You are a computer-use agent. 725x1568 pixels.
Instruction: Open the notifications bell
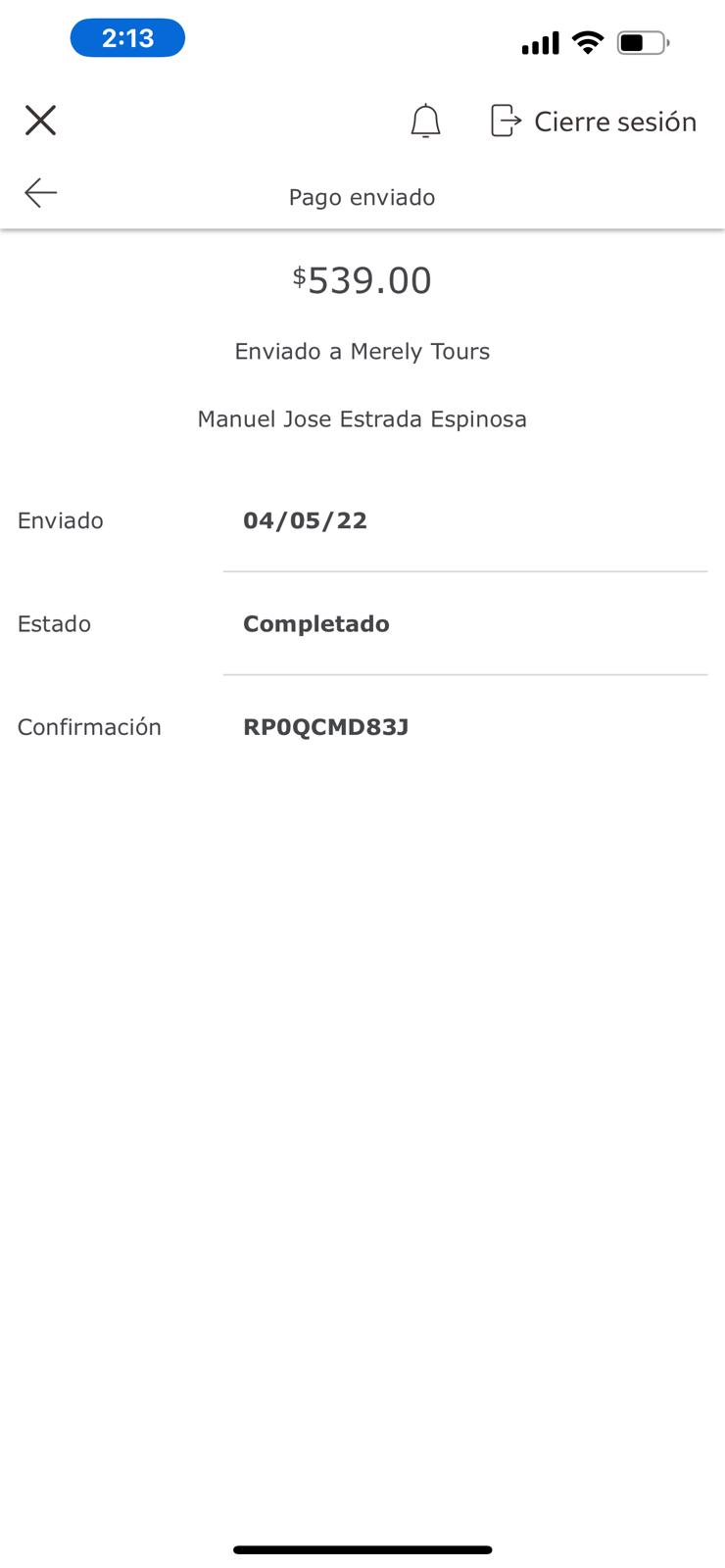click(x=425, y=121)
